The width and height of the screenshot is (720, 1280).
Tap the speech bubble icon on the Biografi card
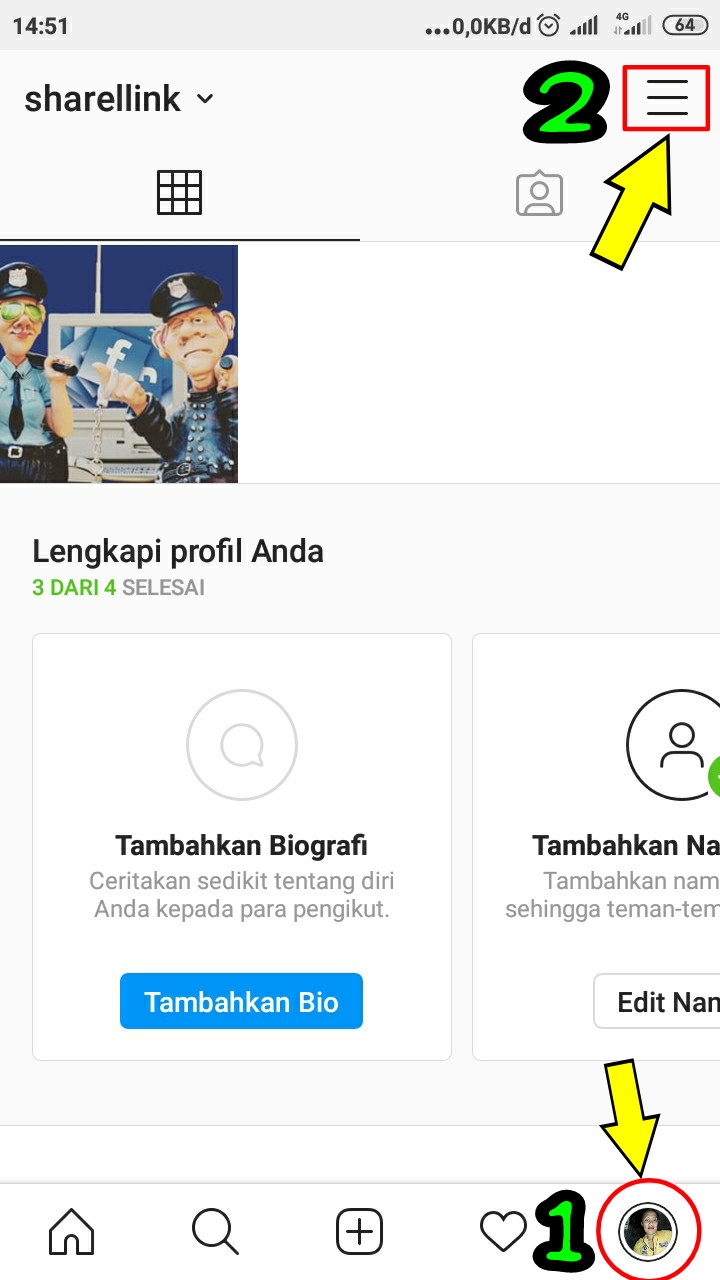[x=241, y=744]
